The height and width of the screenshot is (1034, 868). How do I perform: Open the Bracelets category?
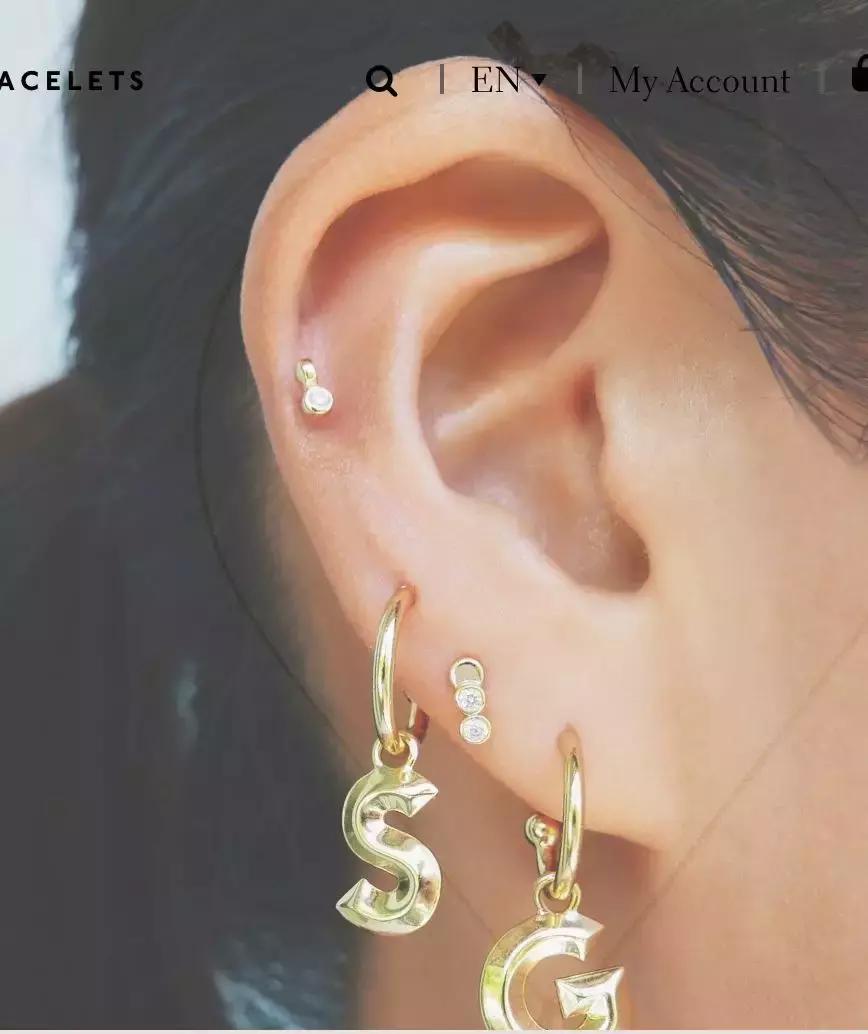pyautogui.click(x=70, y=81)
